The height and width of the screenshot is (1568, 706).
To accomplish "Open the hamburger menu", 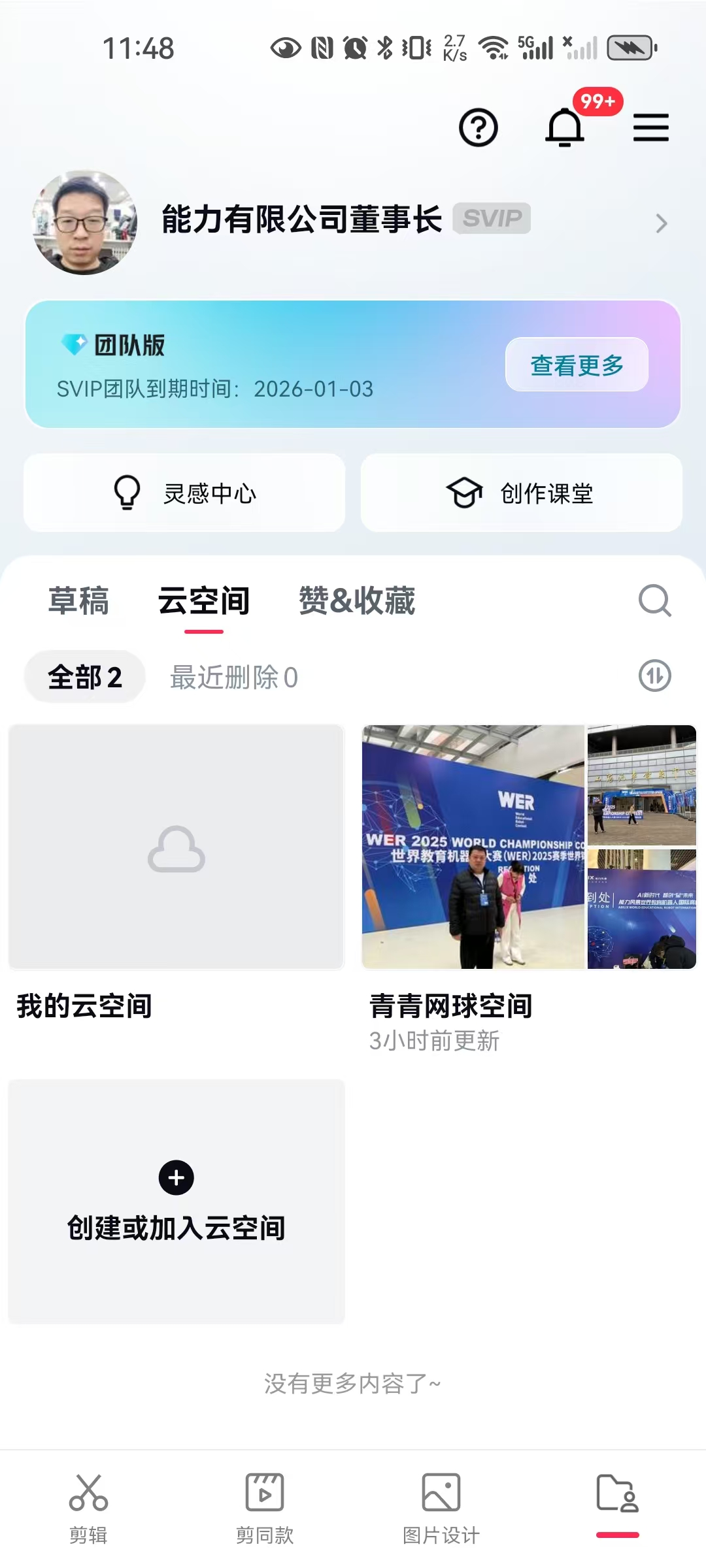I will point(651,127).
